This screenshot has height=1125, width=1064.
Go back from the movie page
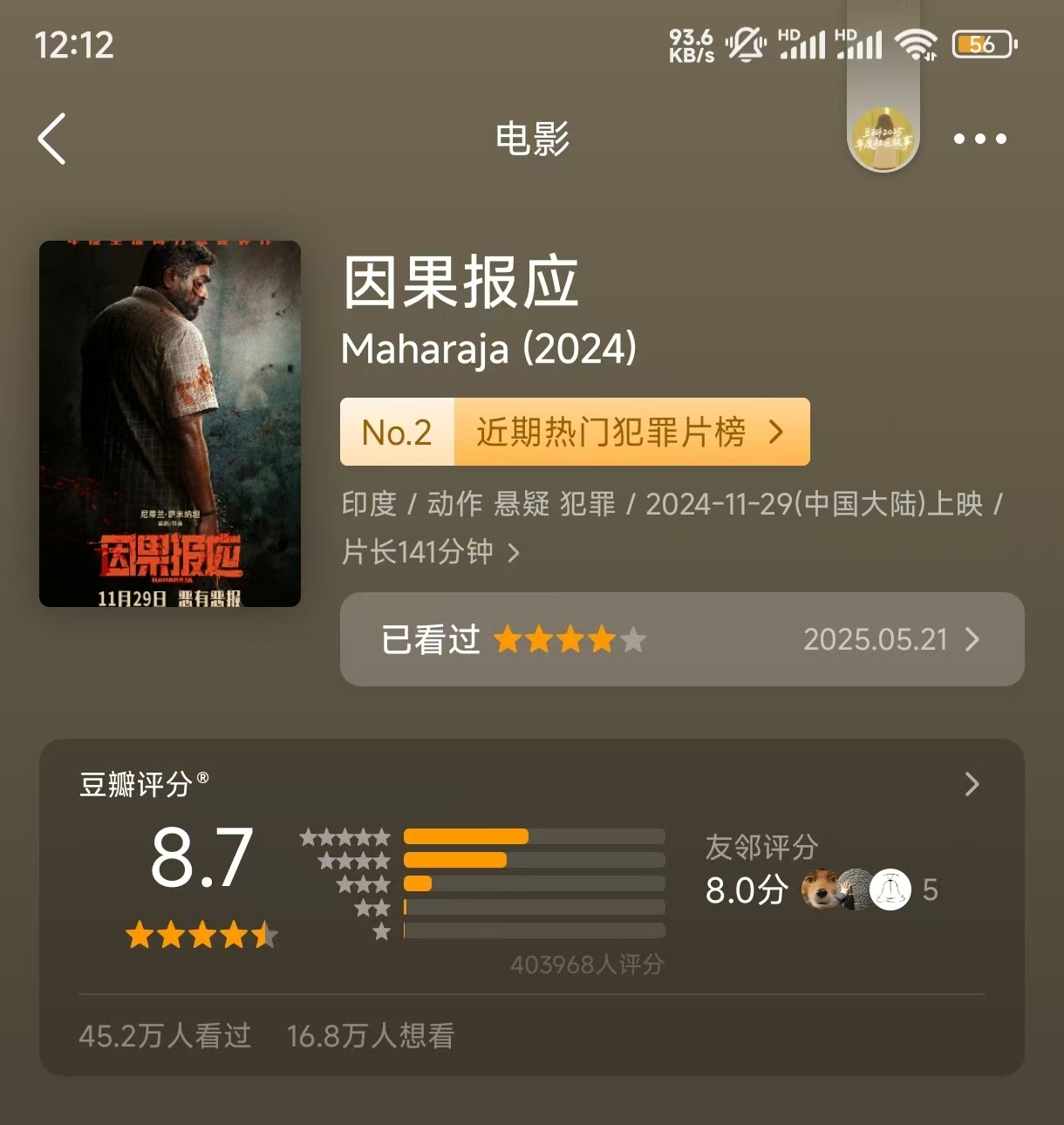52,139
